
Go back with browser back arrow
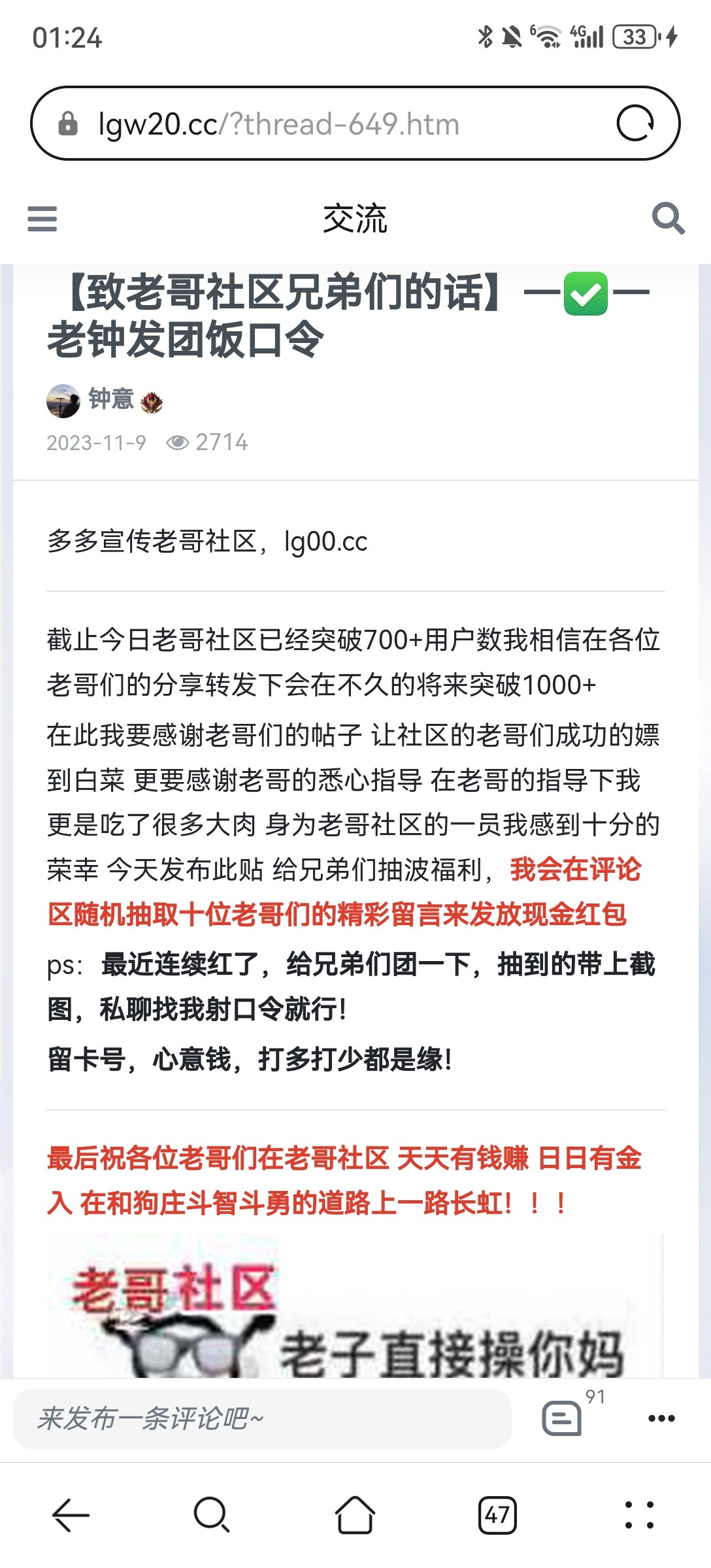coord(71,1514)
